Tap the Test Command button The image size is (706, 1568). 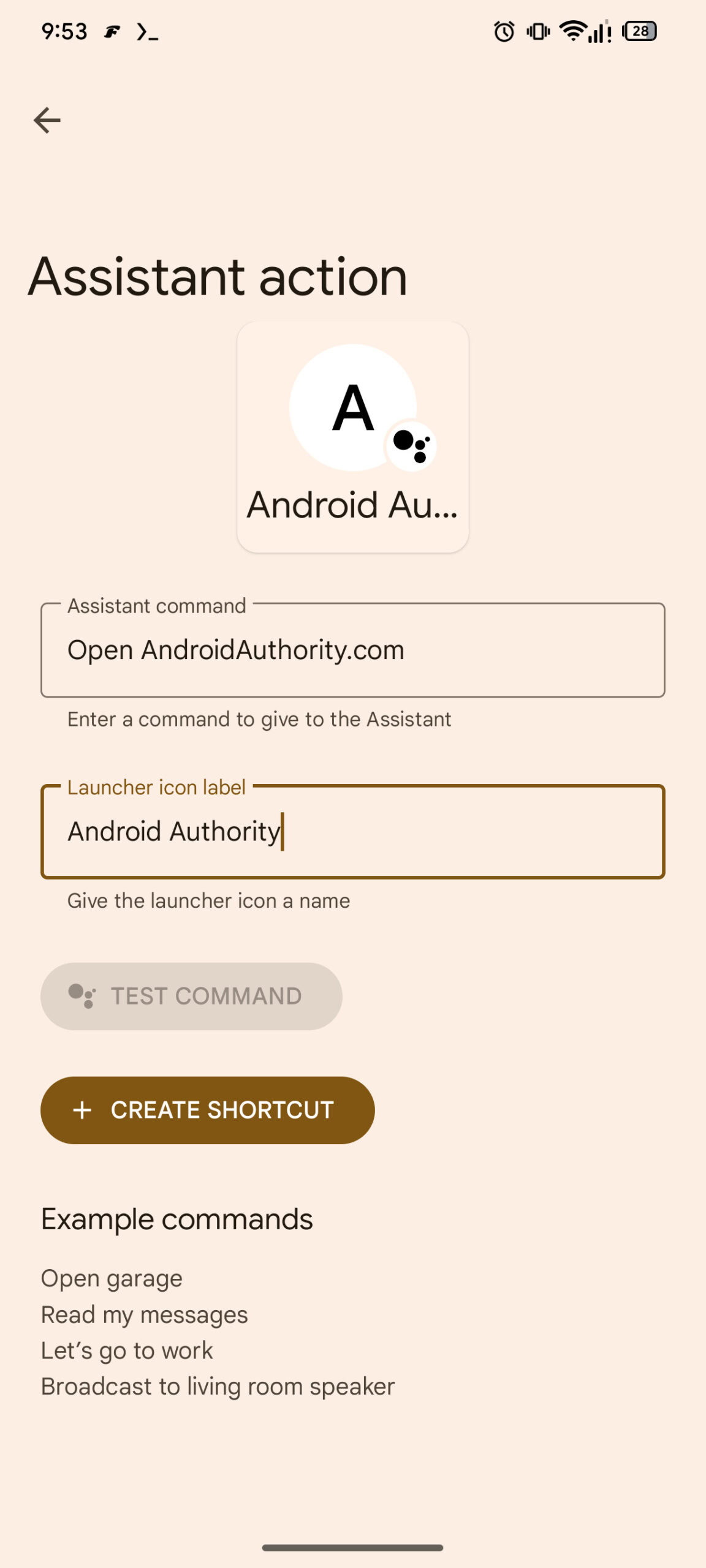coord(191,997)
